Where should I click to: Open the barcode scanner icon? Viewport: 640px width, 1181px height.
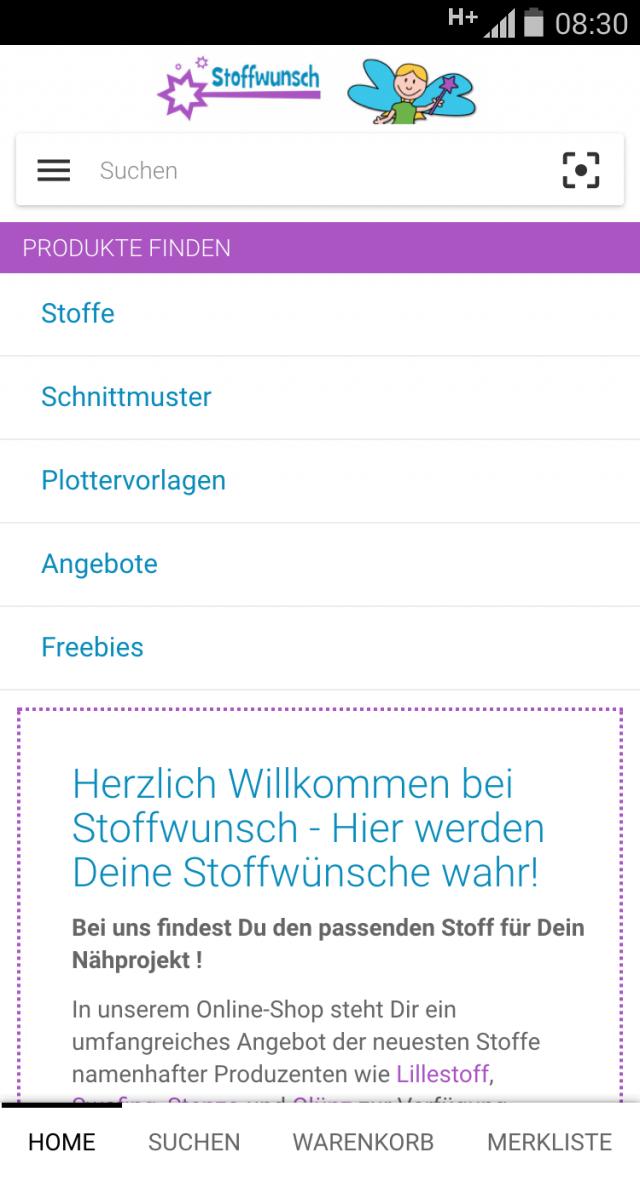[x=581, y=171]
